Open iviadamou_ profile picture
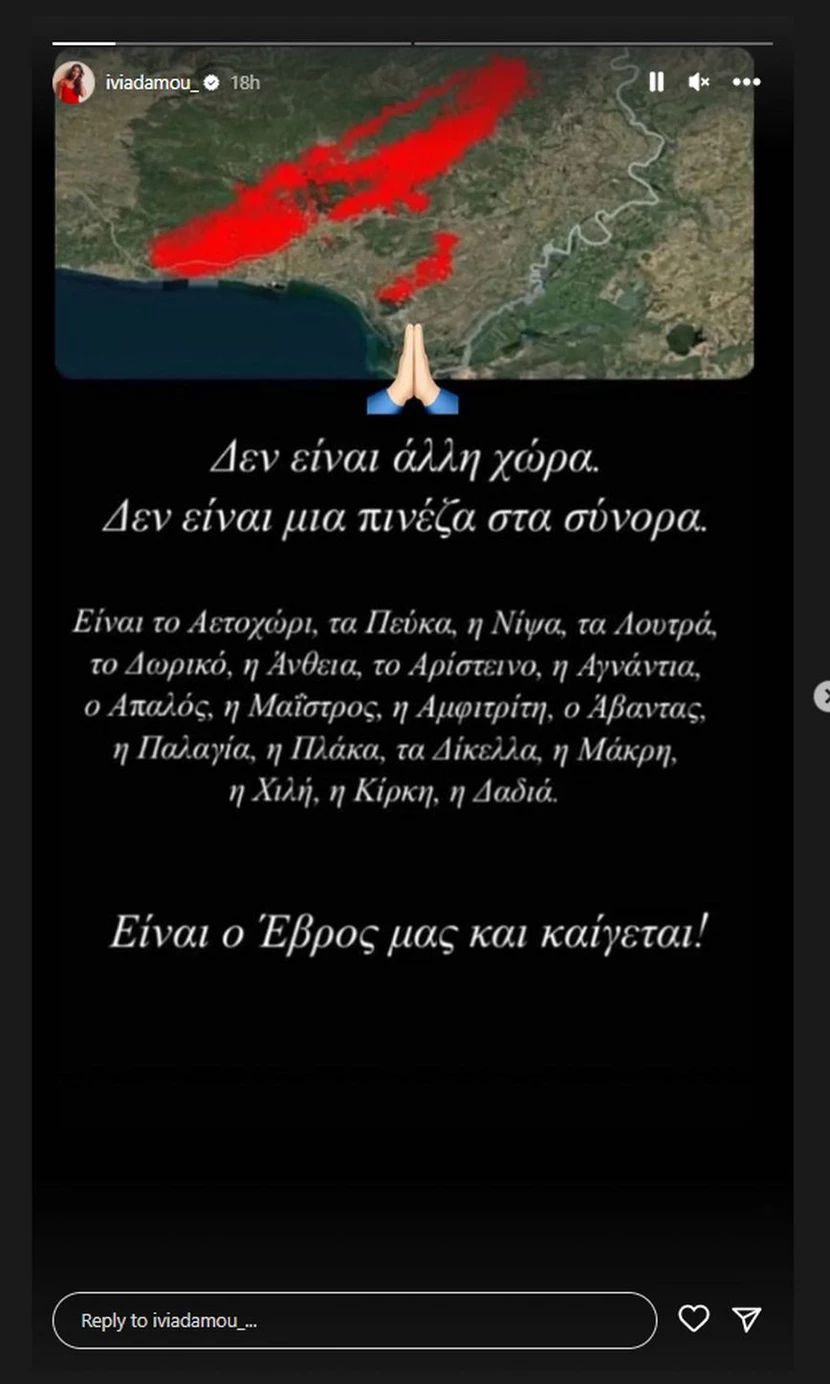Screen dimensions: 830x1384 click(x=73, y=82)
